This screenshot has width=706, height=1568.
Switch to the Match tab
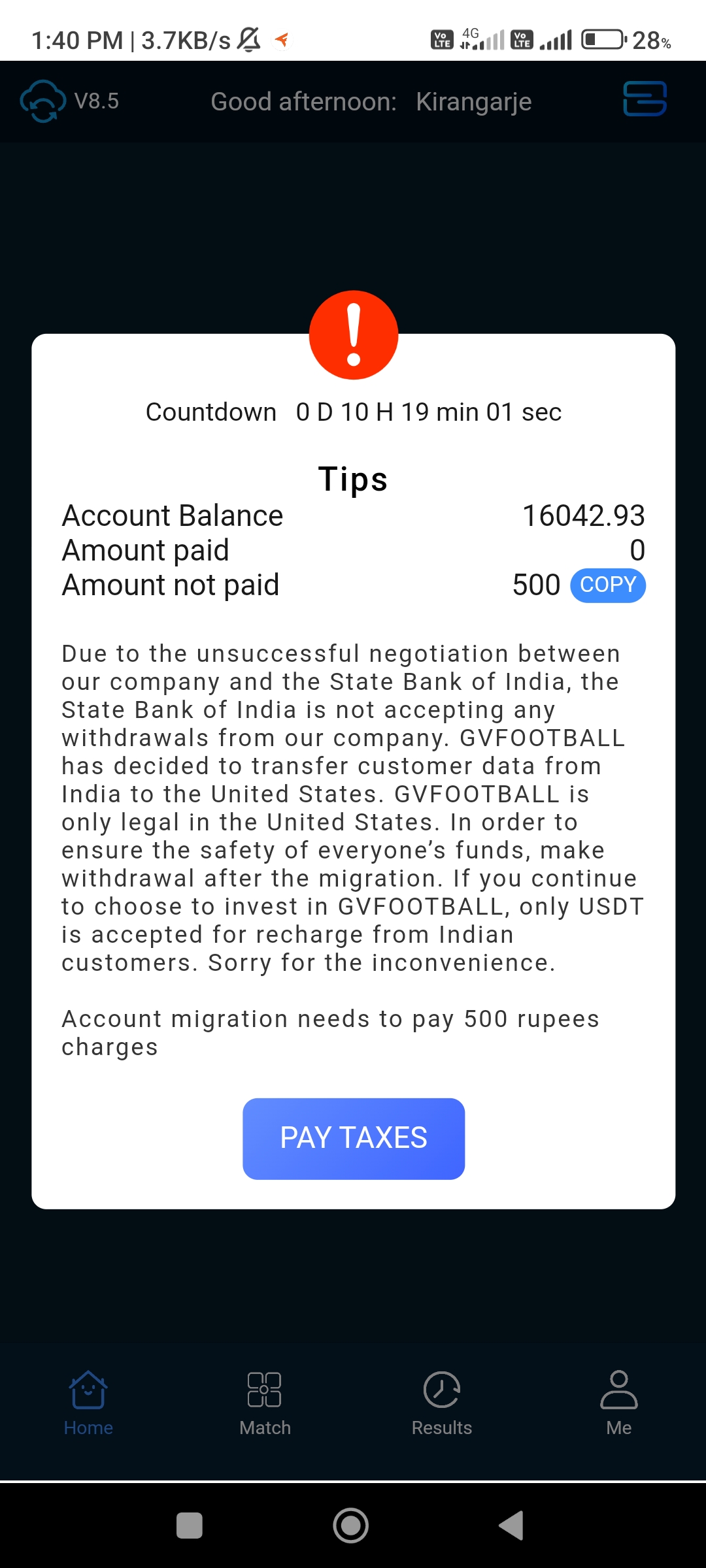pyautogui.click(x=265, y=1403)
